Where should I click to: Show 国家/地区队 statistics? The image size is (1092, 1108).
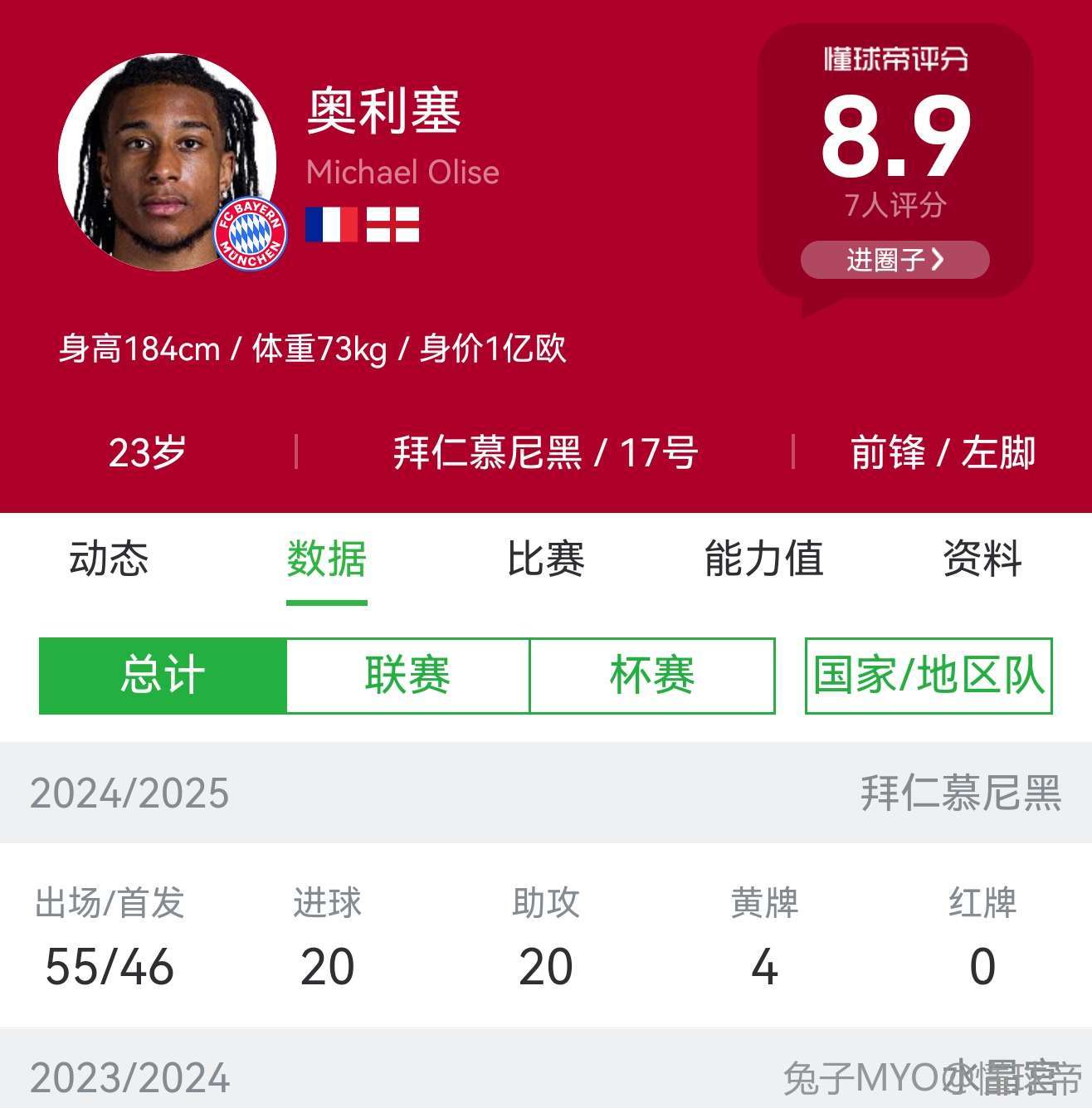click(929, 675)
